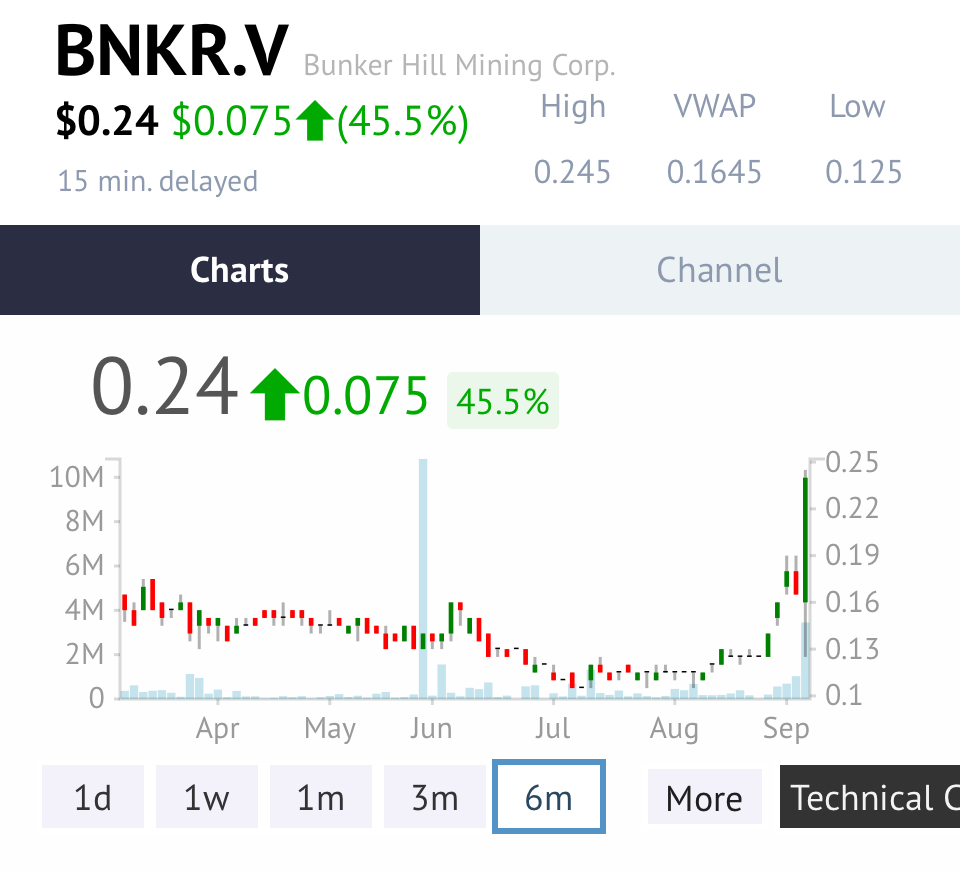Select the 6m chart range
This screenshot has width=960, height=872.
coord(549,797)
